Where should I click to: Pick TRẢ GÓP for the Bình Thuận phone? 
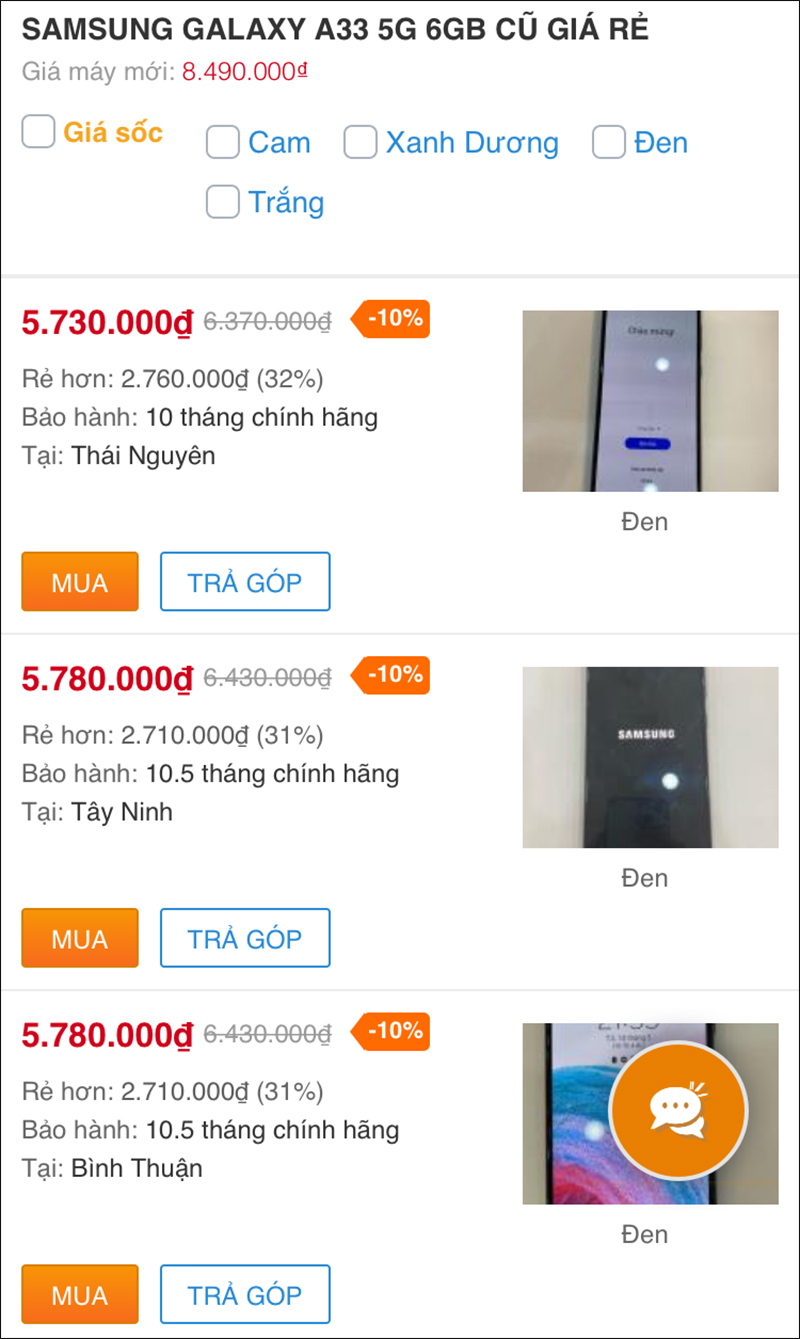tap(245, 1294)
